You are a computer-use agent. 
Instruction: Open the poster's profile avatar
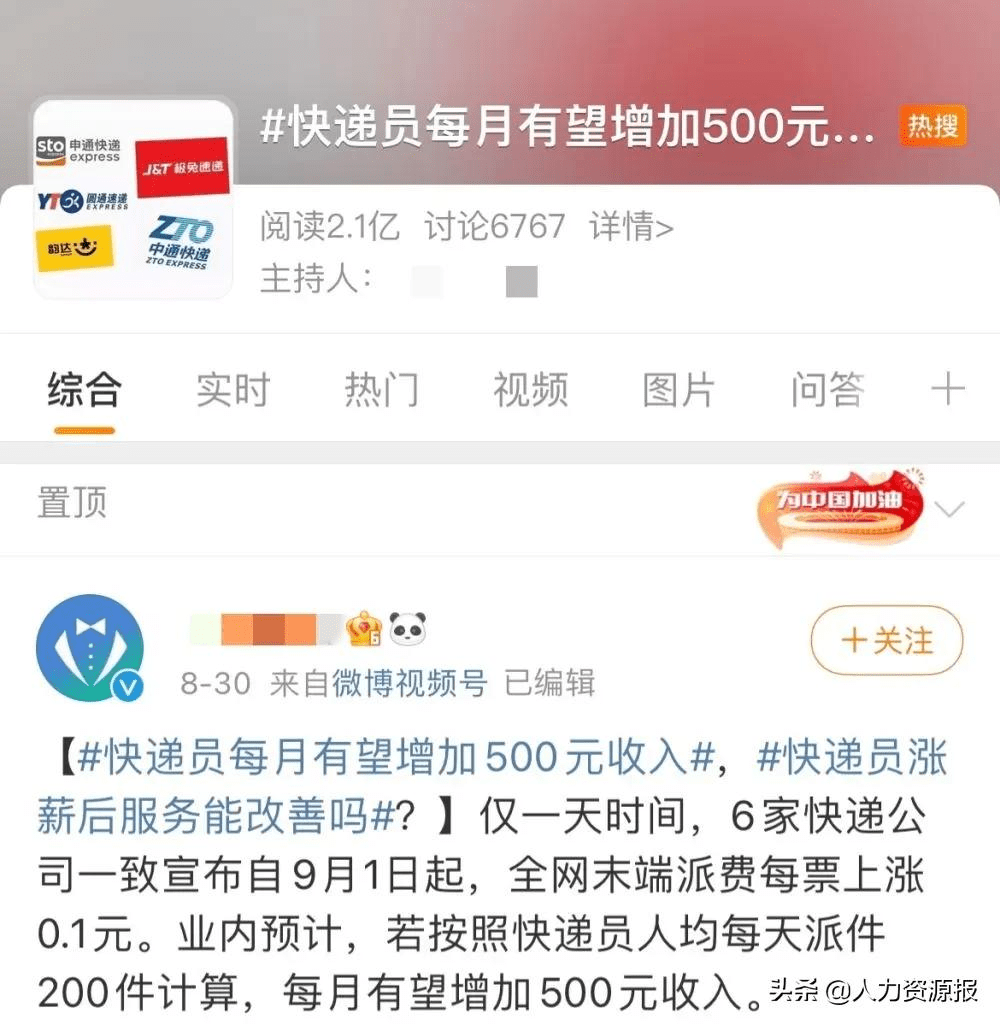(90, 648)
